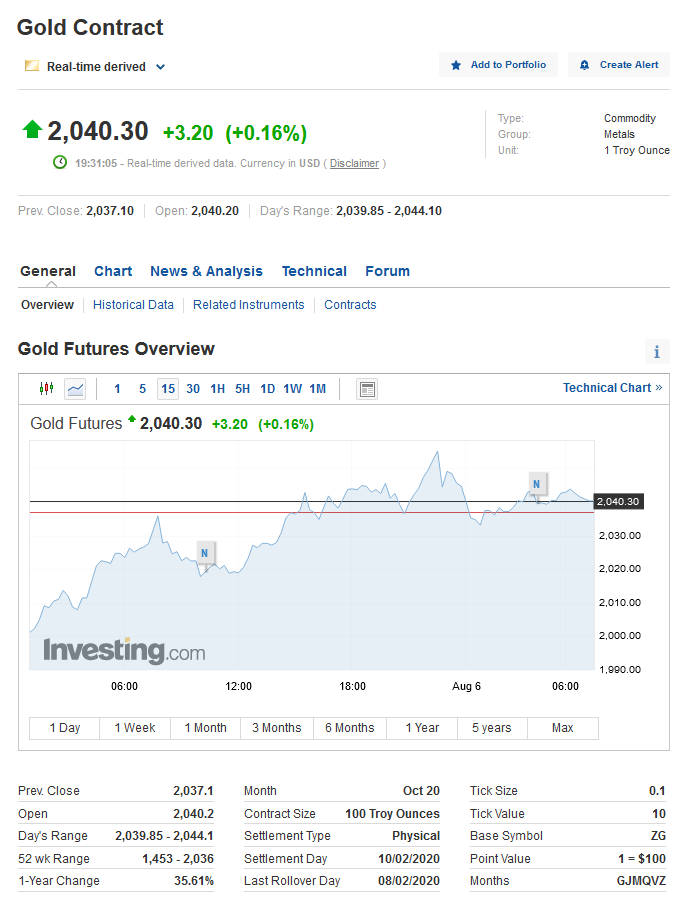Switch to the Technical tab
Image resolution: width=684 pixels, height=905 pixels.
pyautogui.click(x=314, y=271)
